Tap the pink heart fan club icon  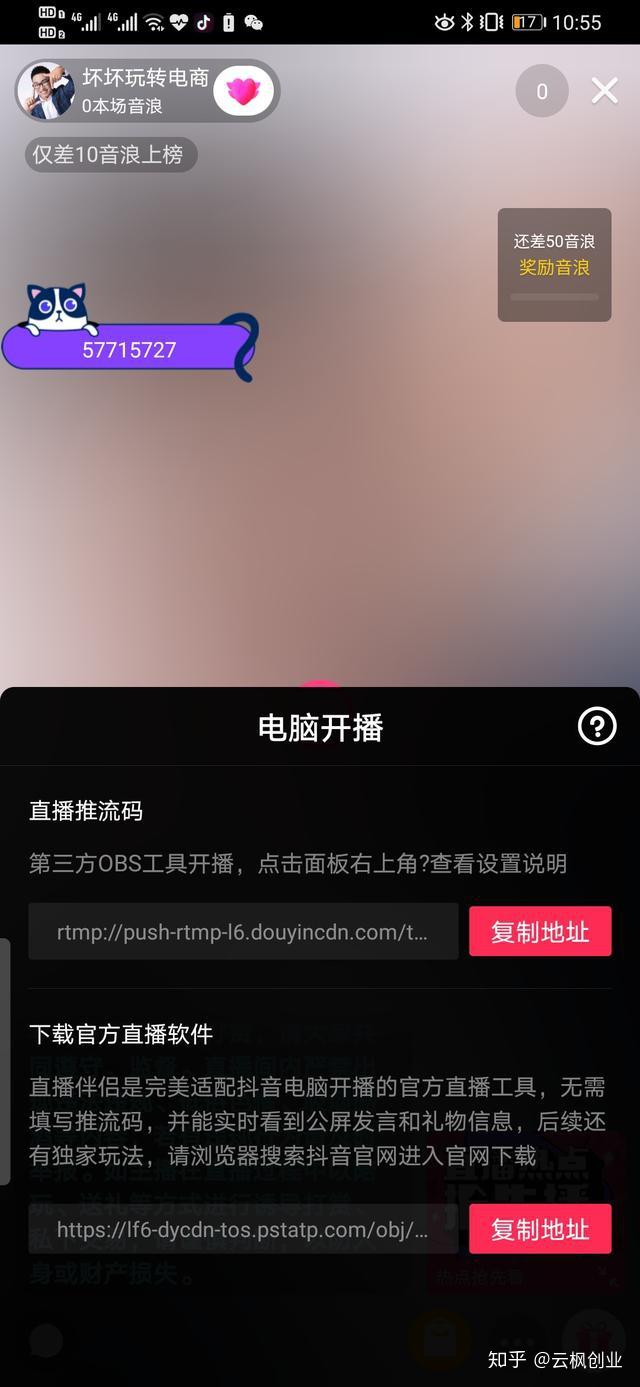pos(243,92)
